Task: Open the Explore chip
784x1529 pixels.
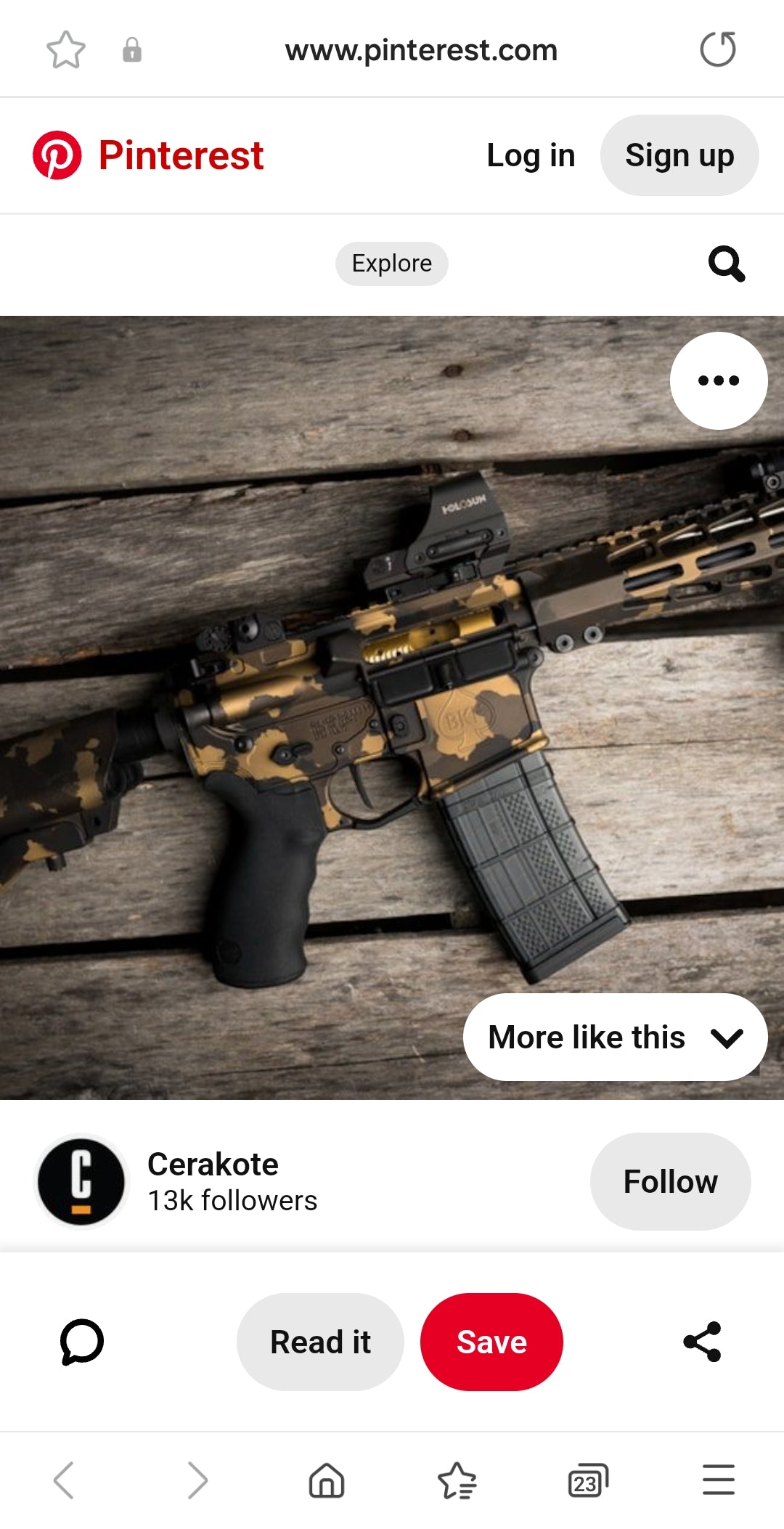Action: (391, 264)
